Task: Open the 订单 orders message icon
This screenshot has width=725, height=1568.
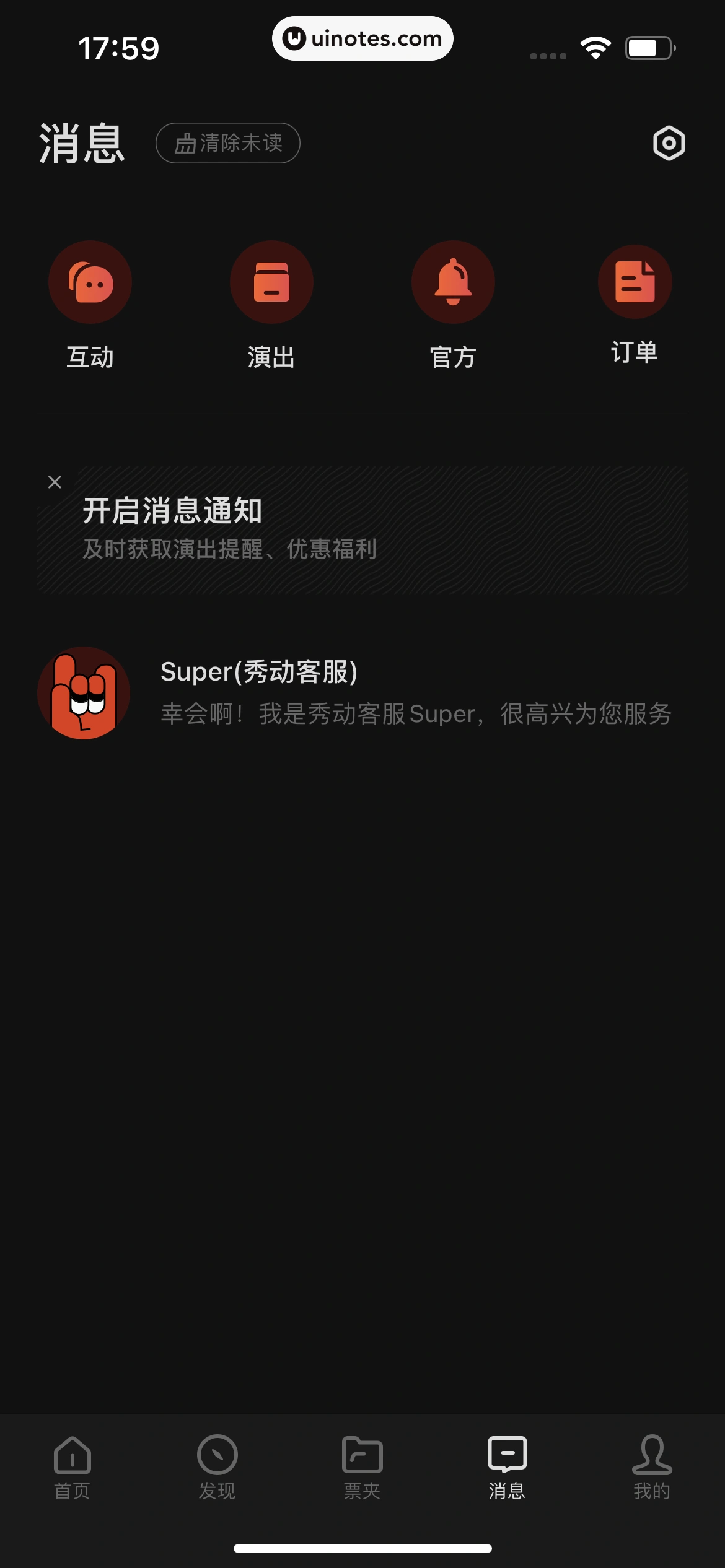Action: (634, 282)
